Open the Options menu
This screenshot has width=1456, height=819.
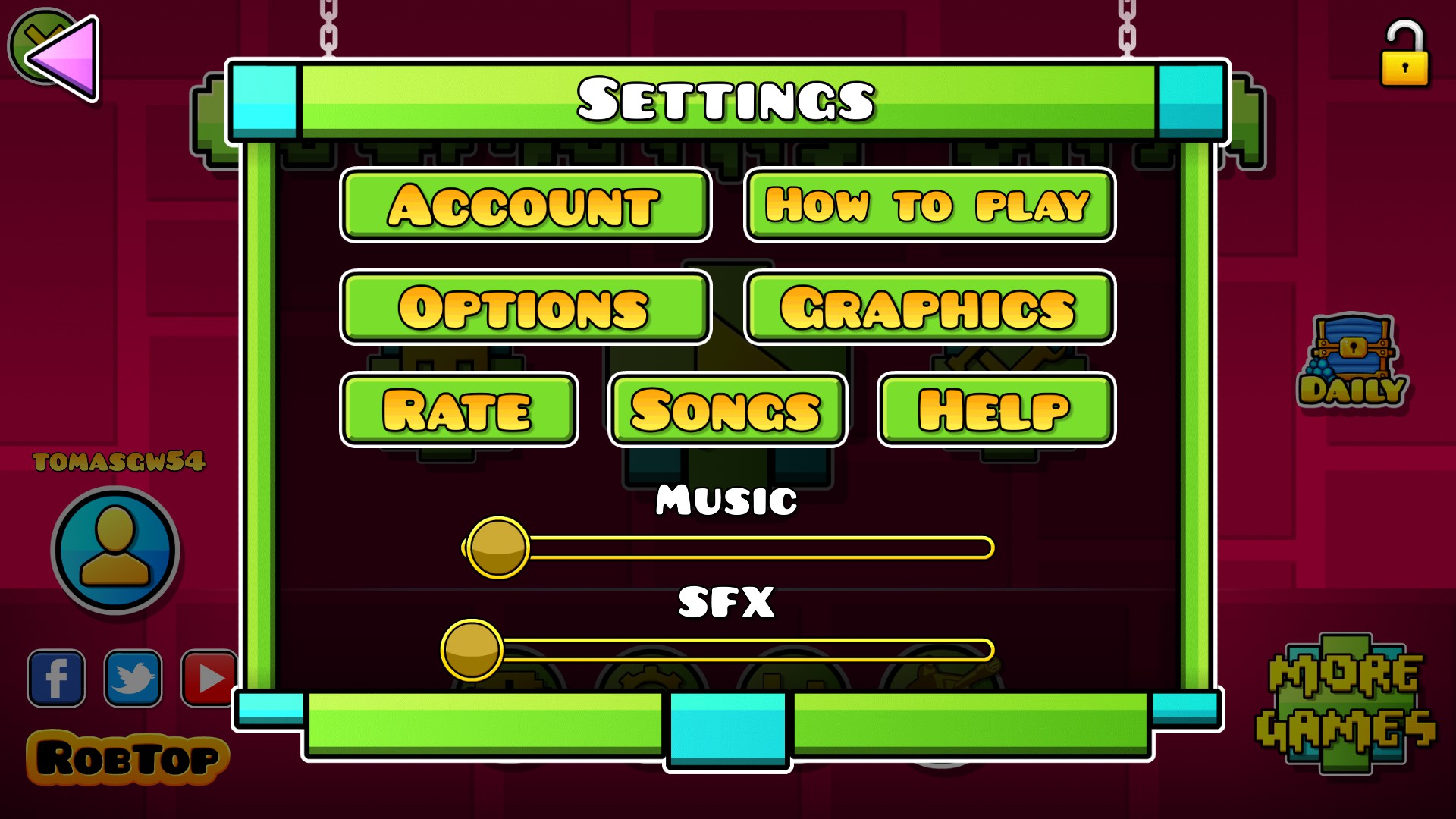click(525, 308)
